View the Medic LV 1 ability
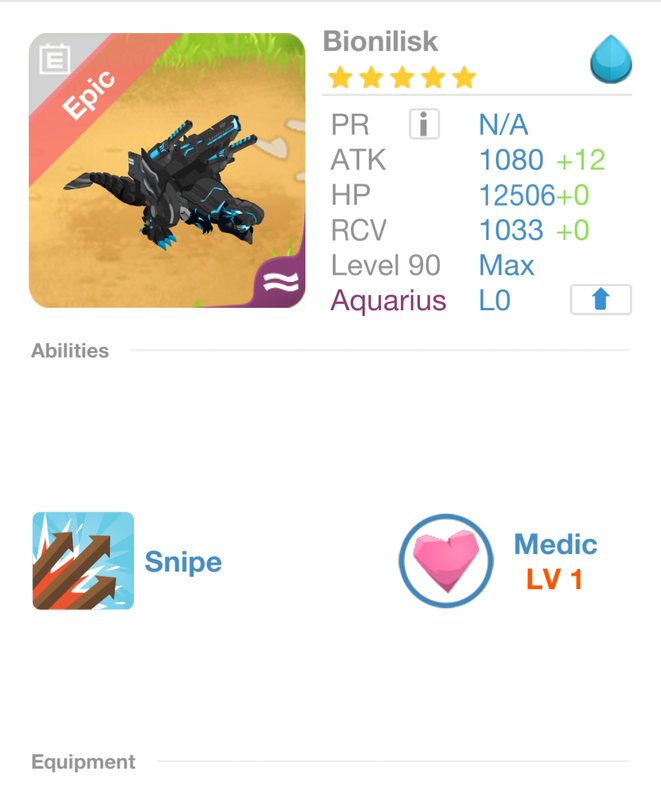This screenshot has height=800, width=661. point(447,562)
